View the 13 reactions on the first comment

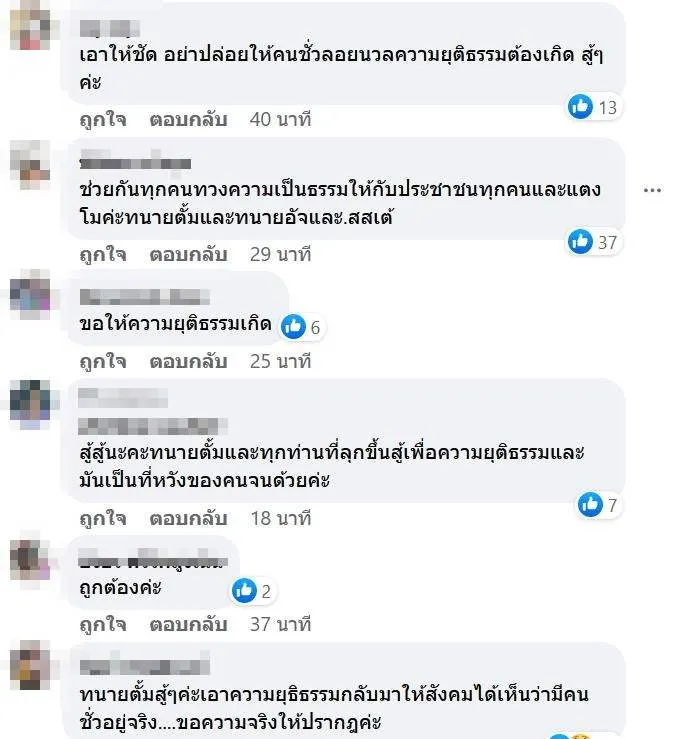[x=594, y=106]
